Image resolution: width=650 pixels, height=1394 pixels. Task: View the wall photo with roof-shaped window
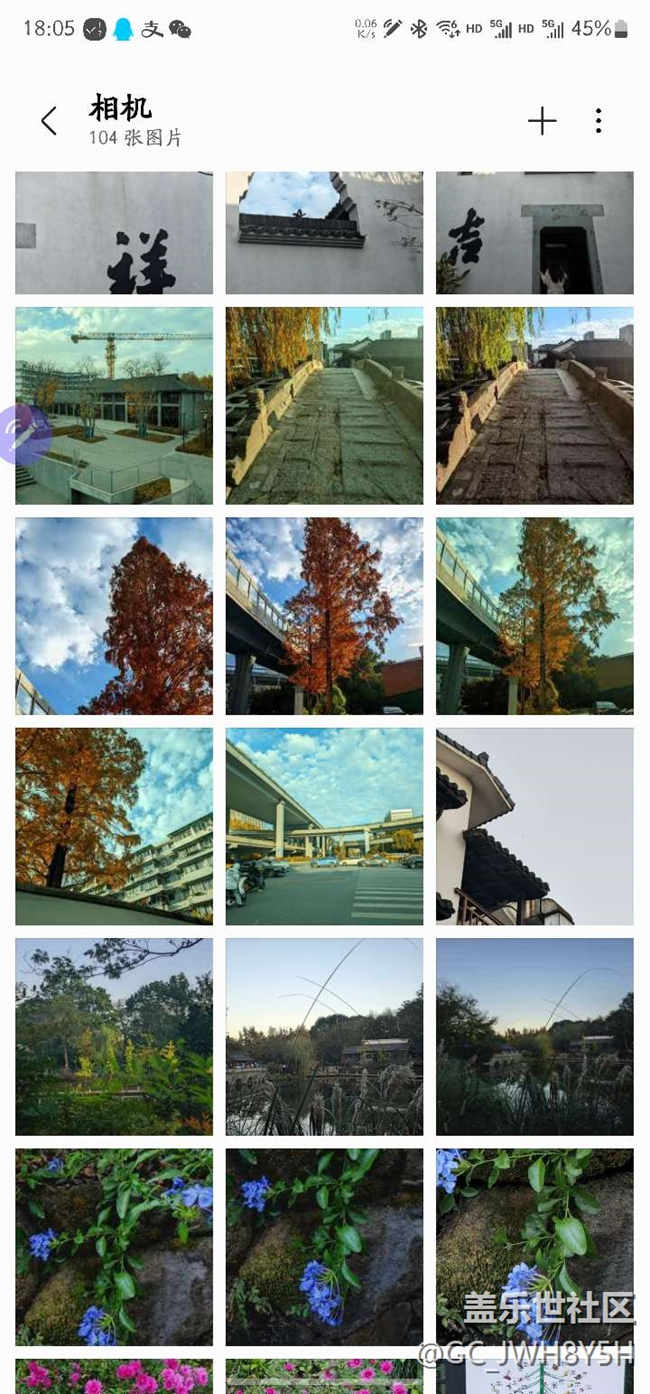click(324, 233)
